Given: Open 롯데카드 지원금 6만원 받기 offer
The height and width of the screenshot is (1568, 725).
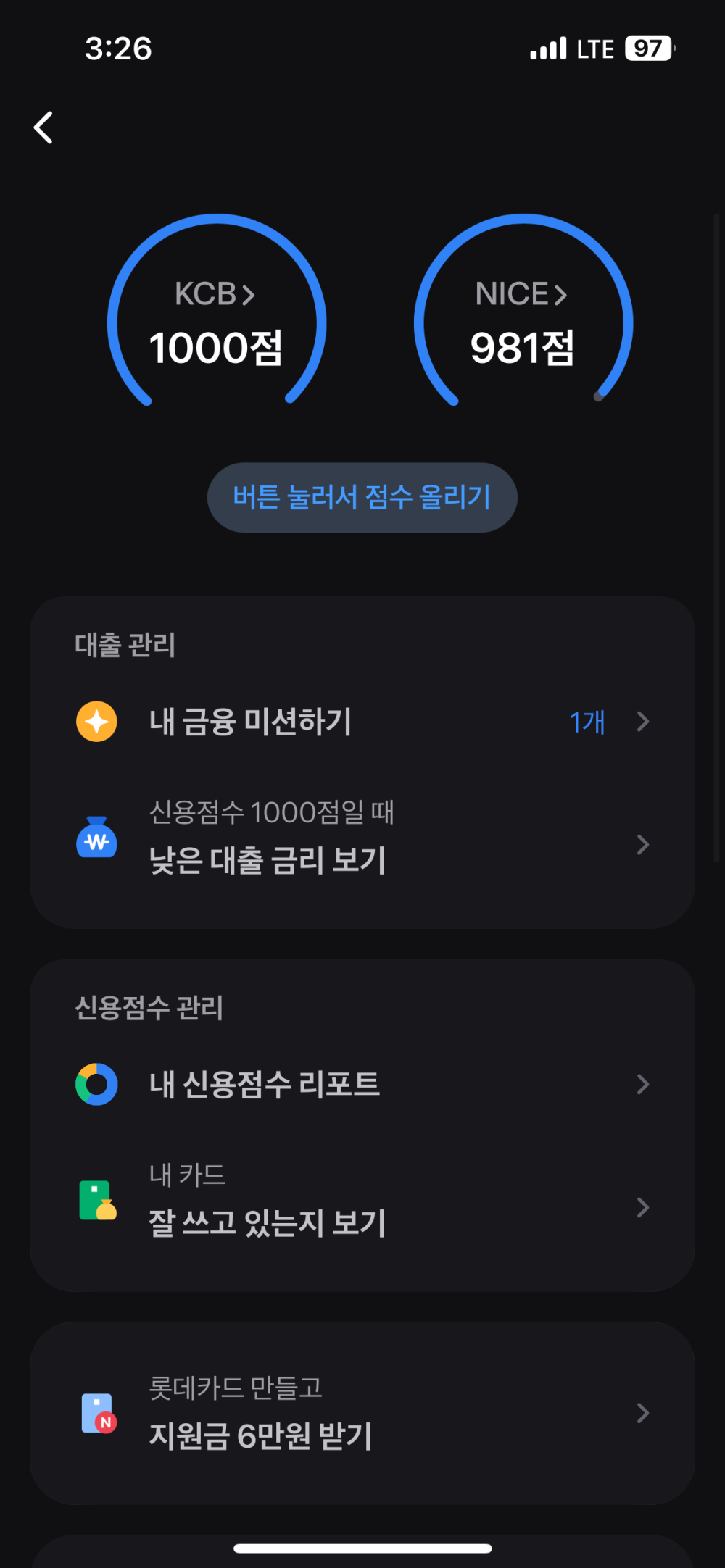Looking at the screenshot, I should (362, 1413).
